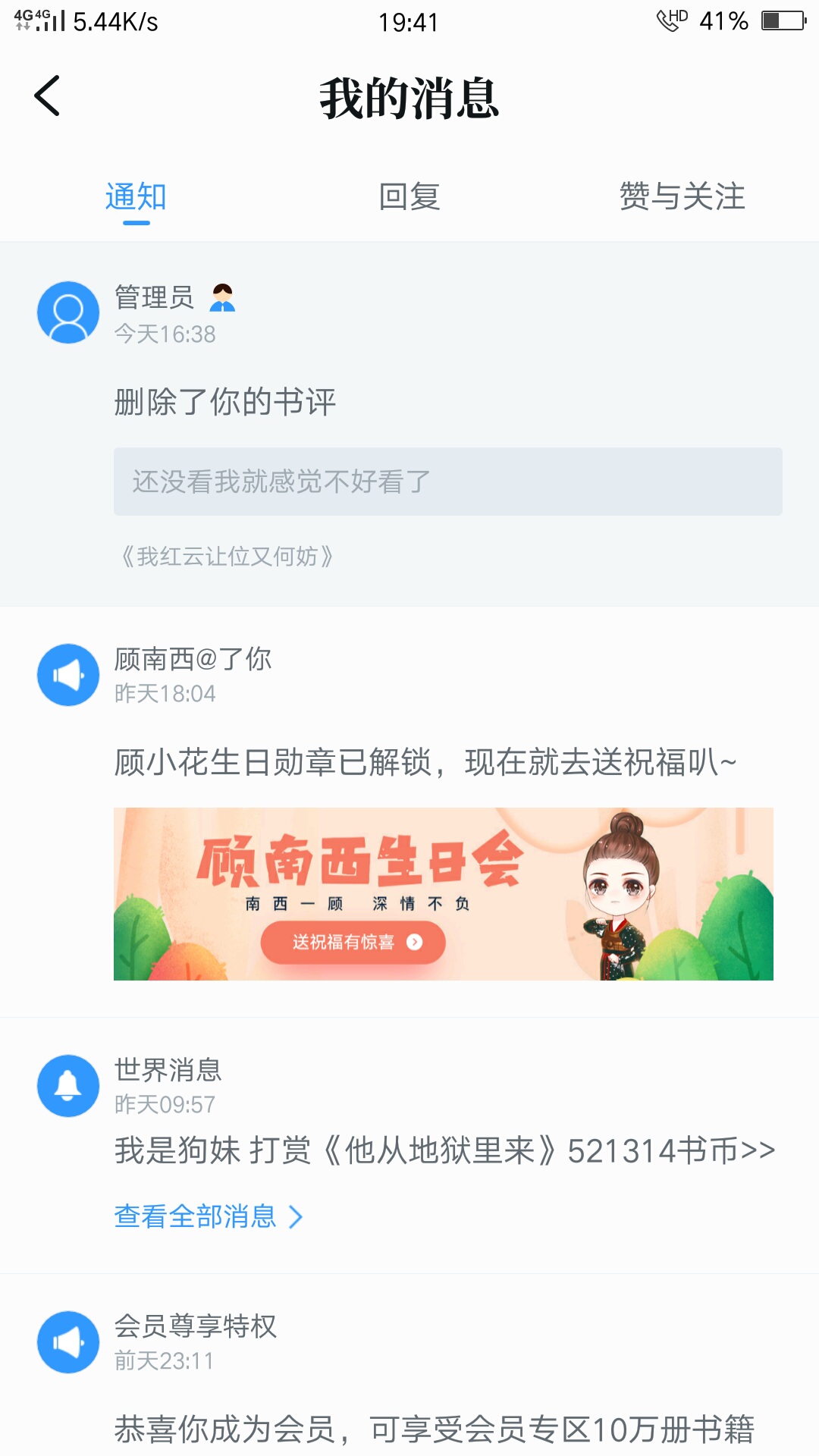Go back from 我的消息

click(x=47, y=96)
